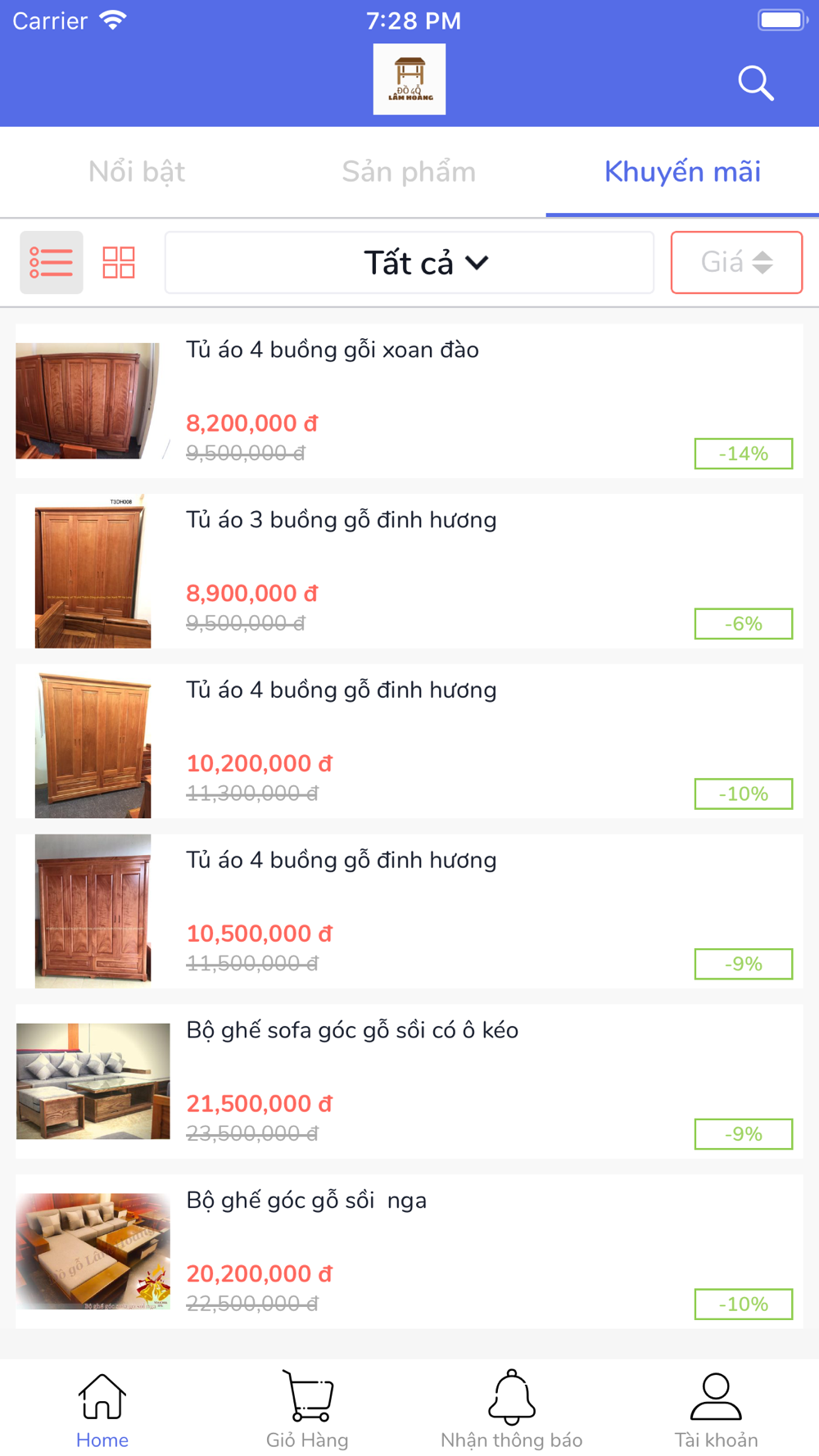The width and height of the screenshot is (819, 1456).
Task: Open the wardrobe priced 10,200,000 đ
Action: 409,741
